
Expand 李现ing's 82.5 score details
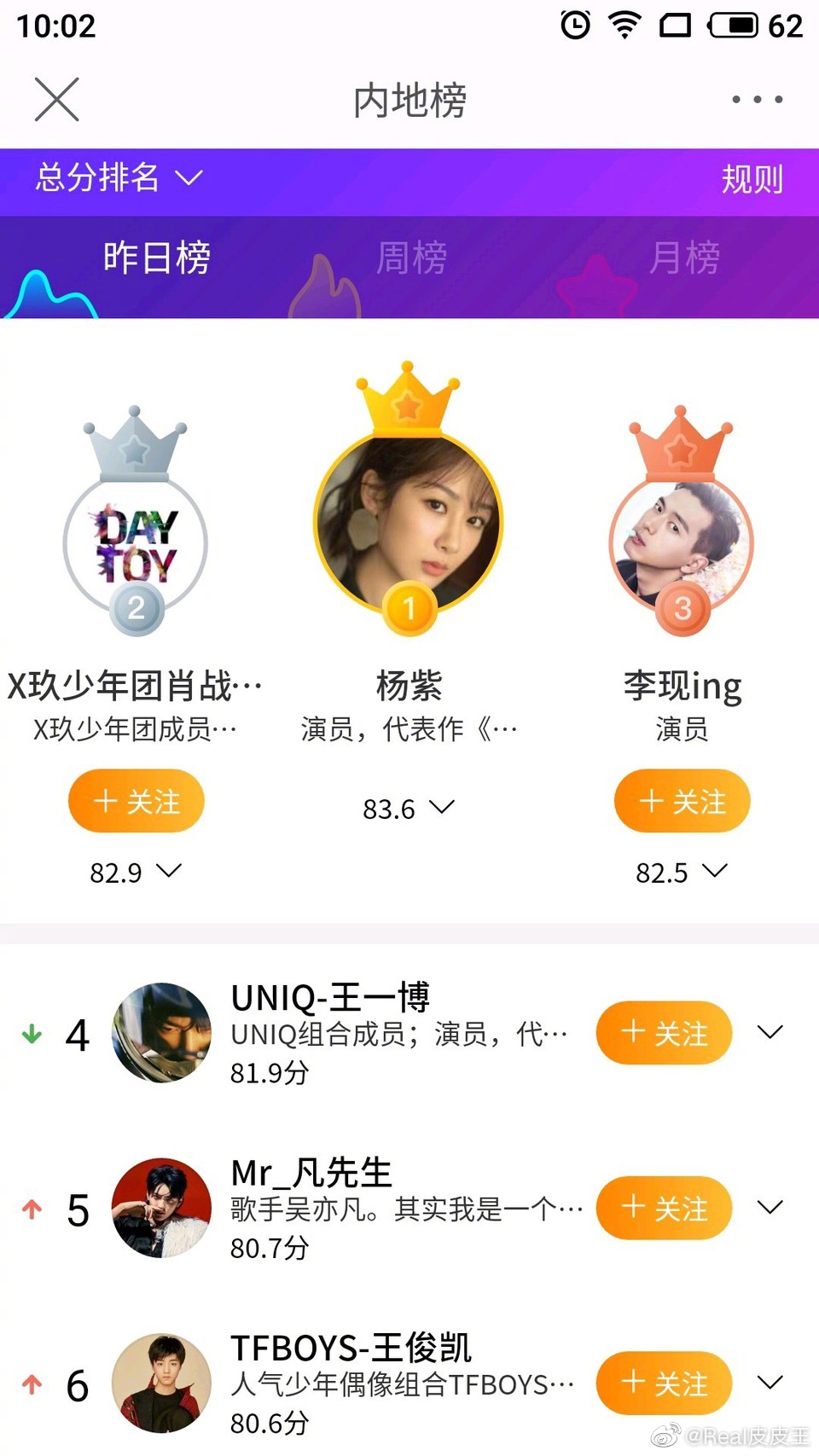[x=682, y=872]
